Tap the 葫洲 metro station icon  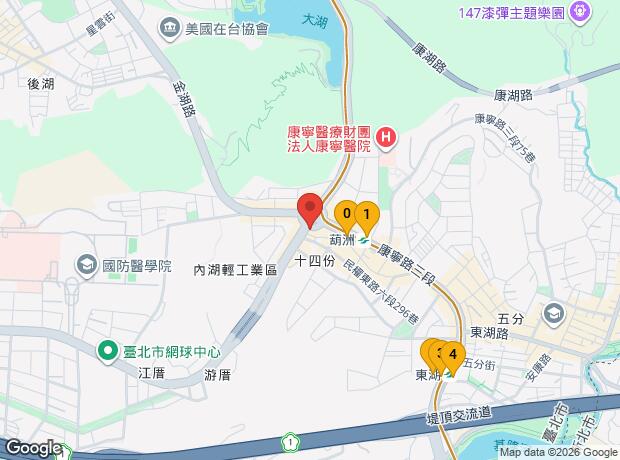[x=365, y=240]
